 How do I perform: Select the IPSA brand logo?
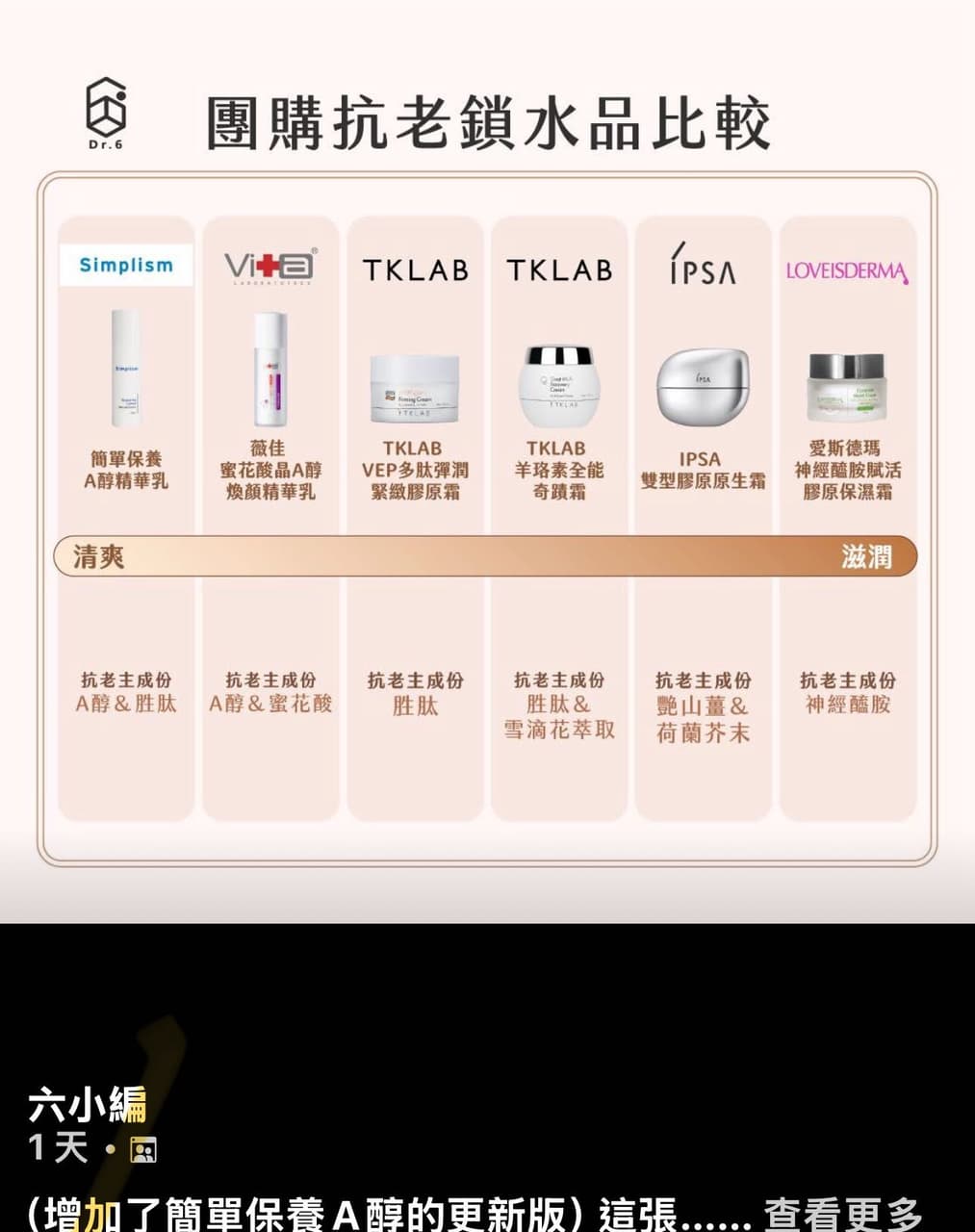click(702, 269)
